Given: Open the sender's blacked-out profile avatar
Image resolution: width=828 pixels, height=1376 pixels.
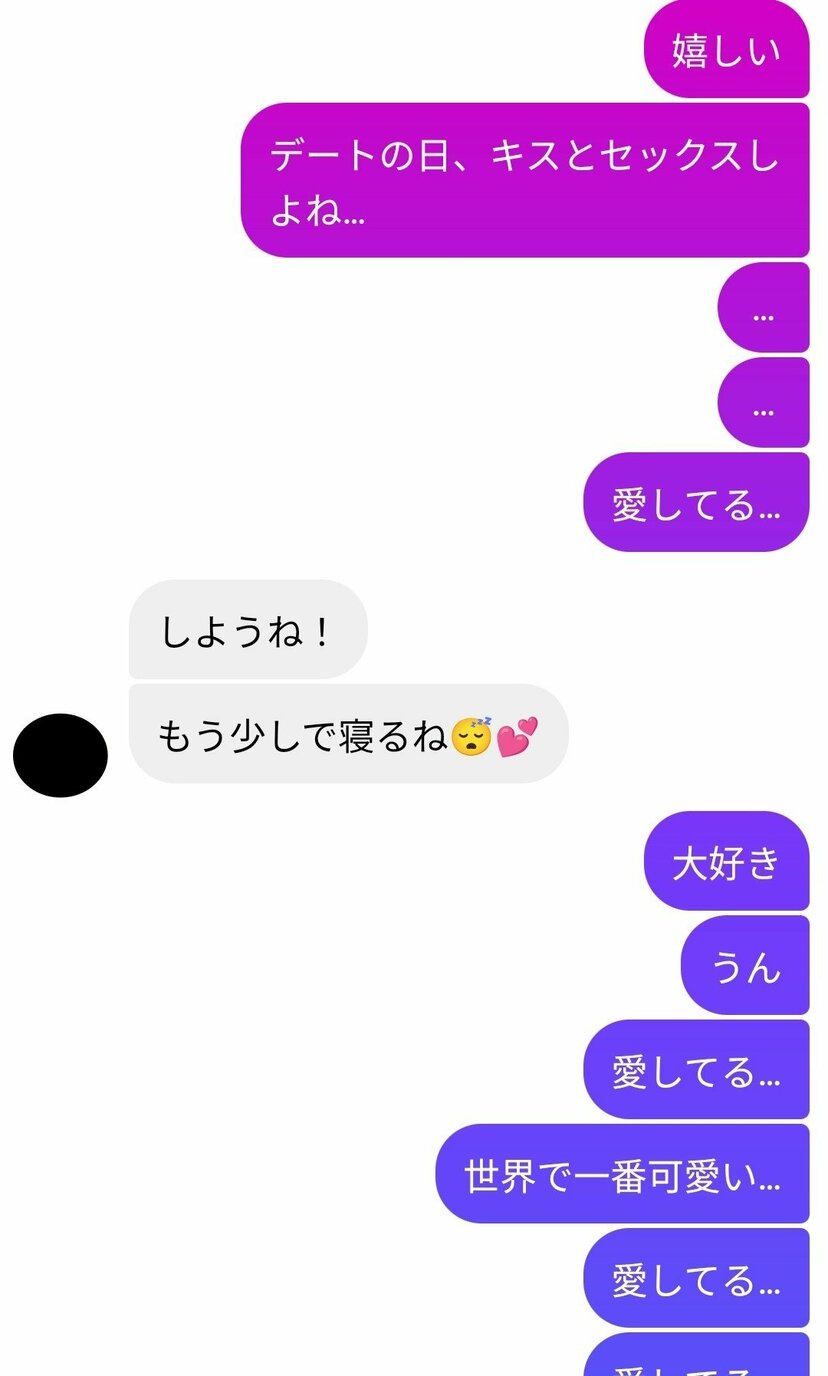Looking at the screenshot, I should [x=60, y=755].
